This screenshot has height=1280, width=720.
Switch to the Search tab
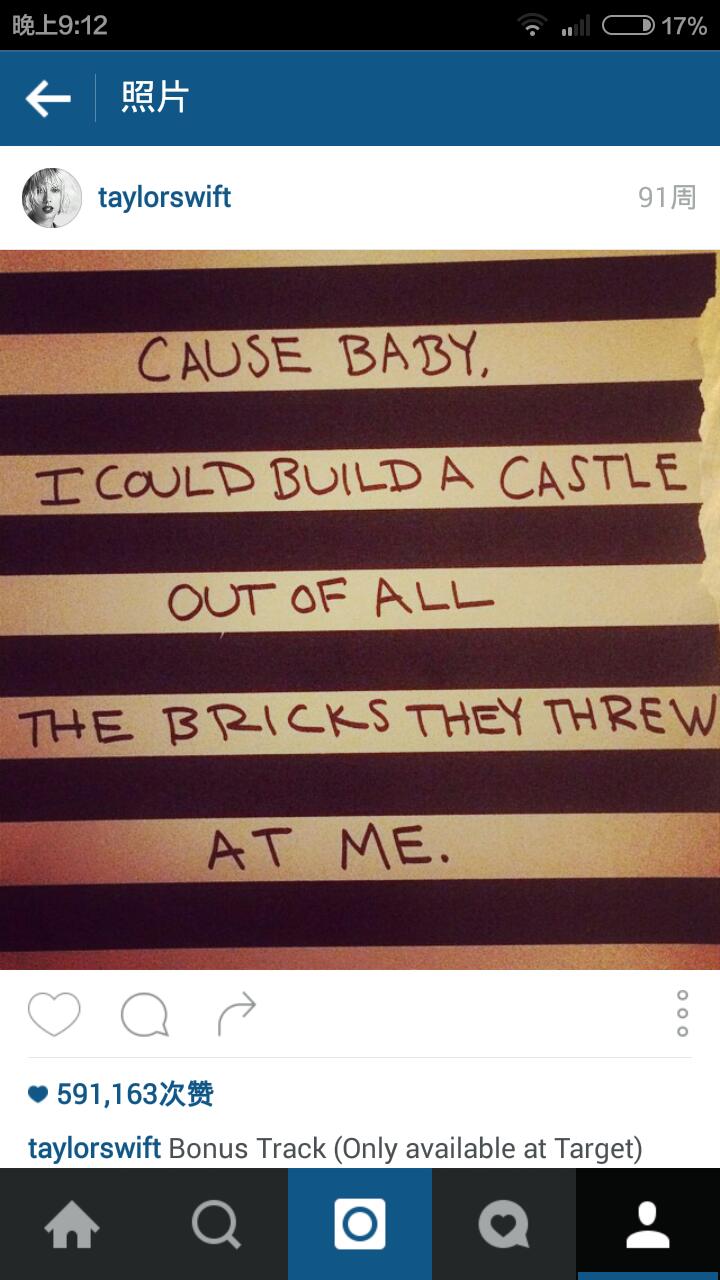pyautogui.click(x=216, y=1224)
